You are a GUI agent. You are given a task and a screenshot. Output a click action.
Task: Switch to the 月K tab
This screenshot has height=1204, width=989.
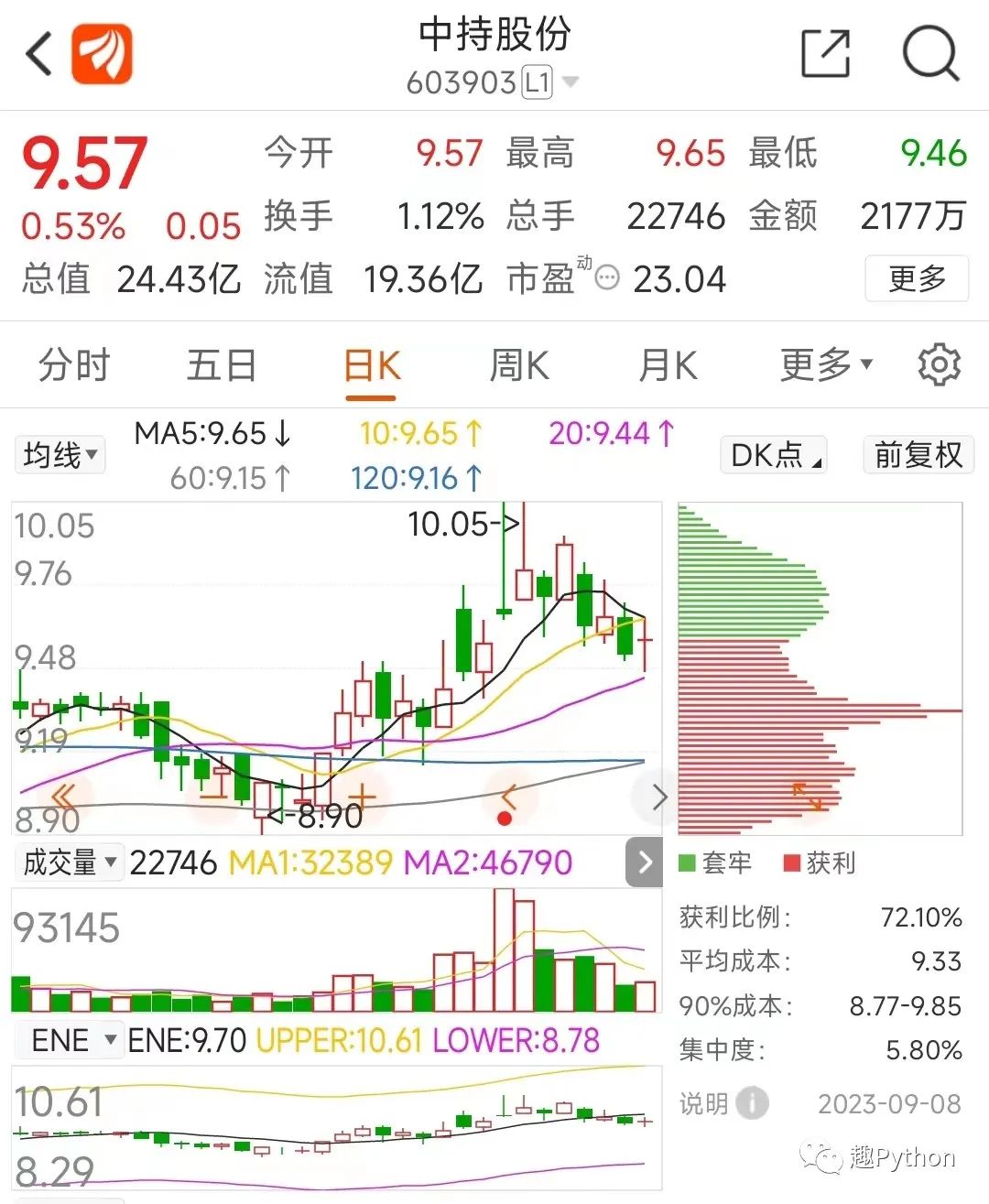coord(668,366)
